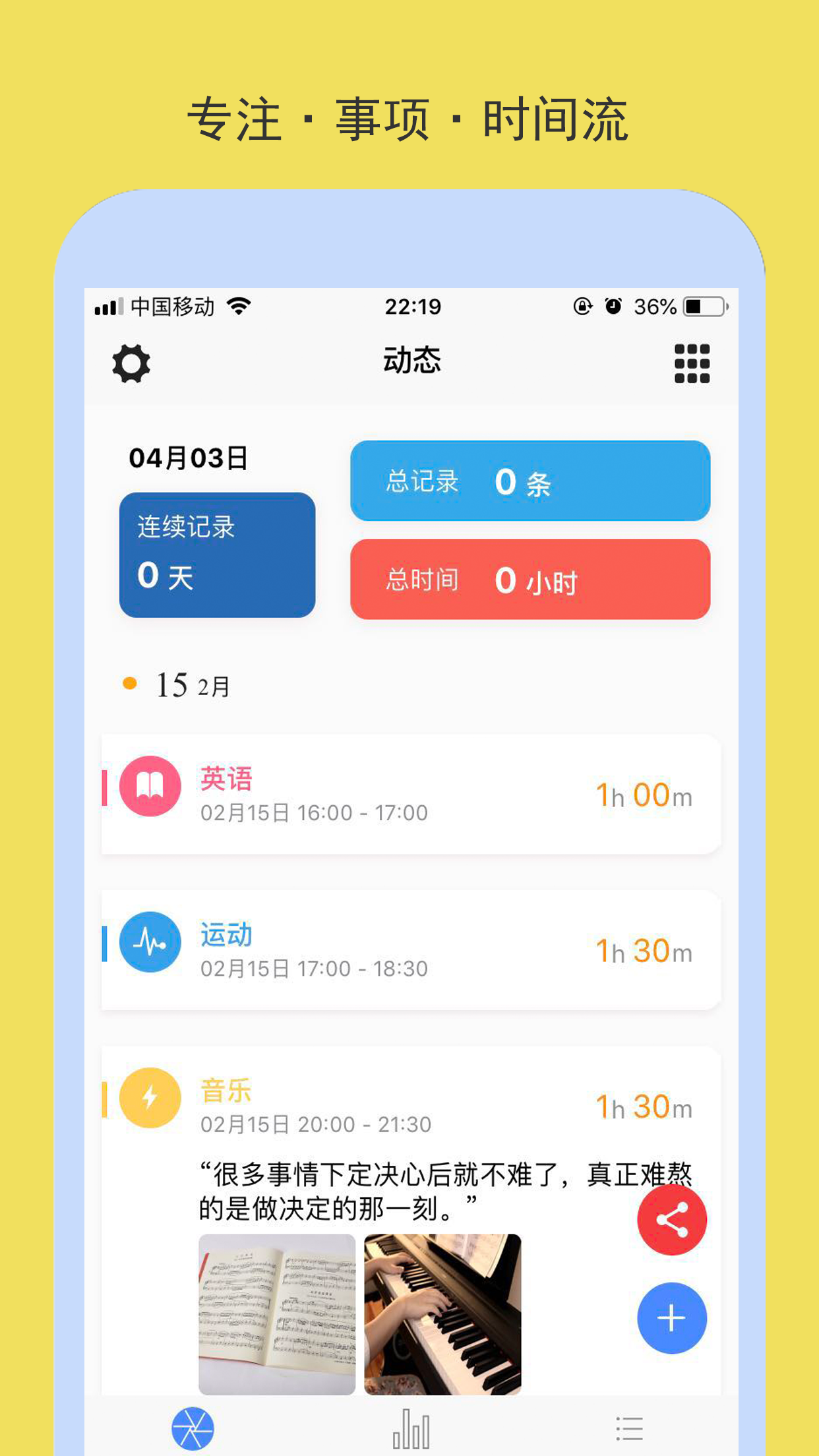Tap the red share icon
The height and width of the screenshot is (1456, 819).
pos(672,1221)
